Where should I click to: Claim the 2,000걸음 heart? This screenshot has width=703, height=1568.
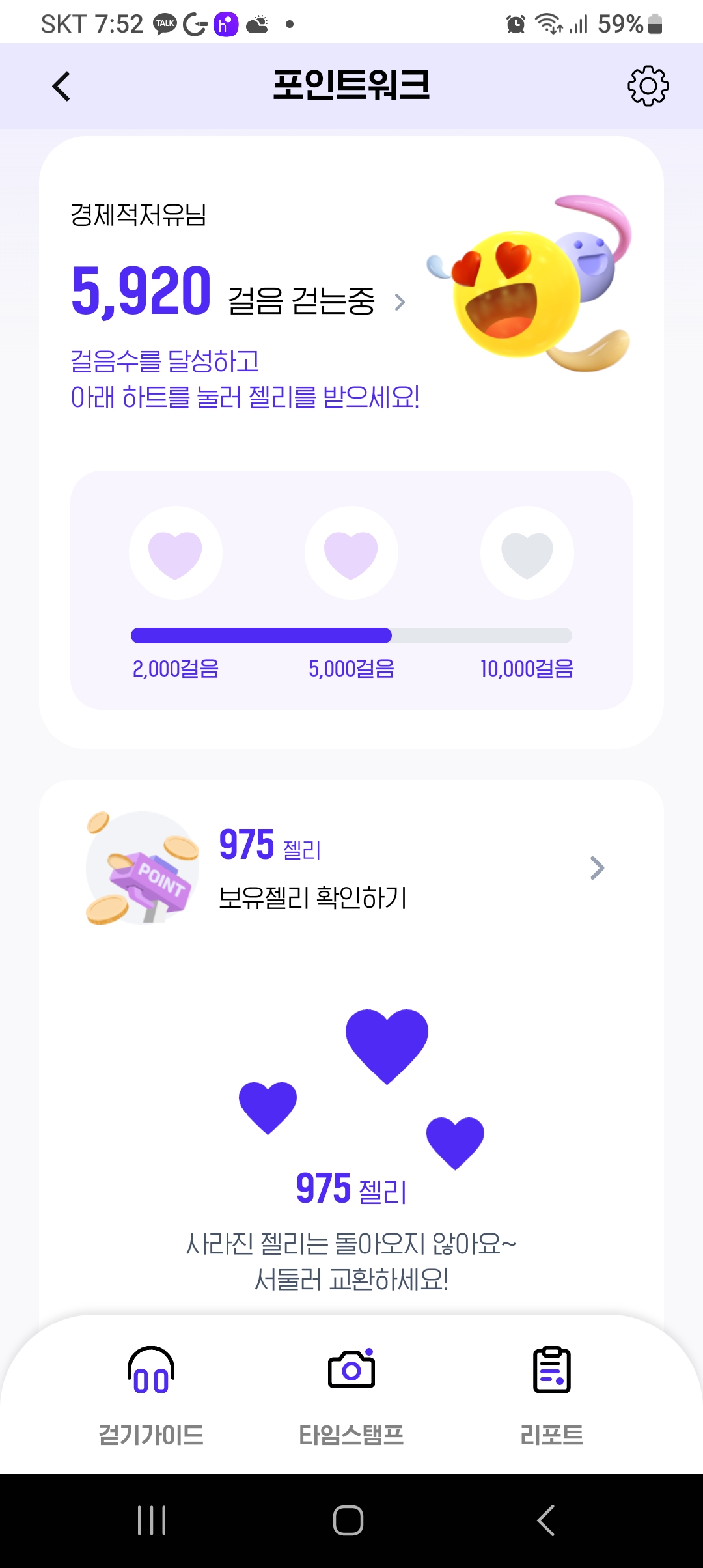[176, 553]
